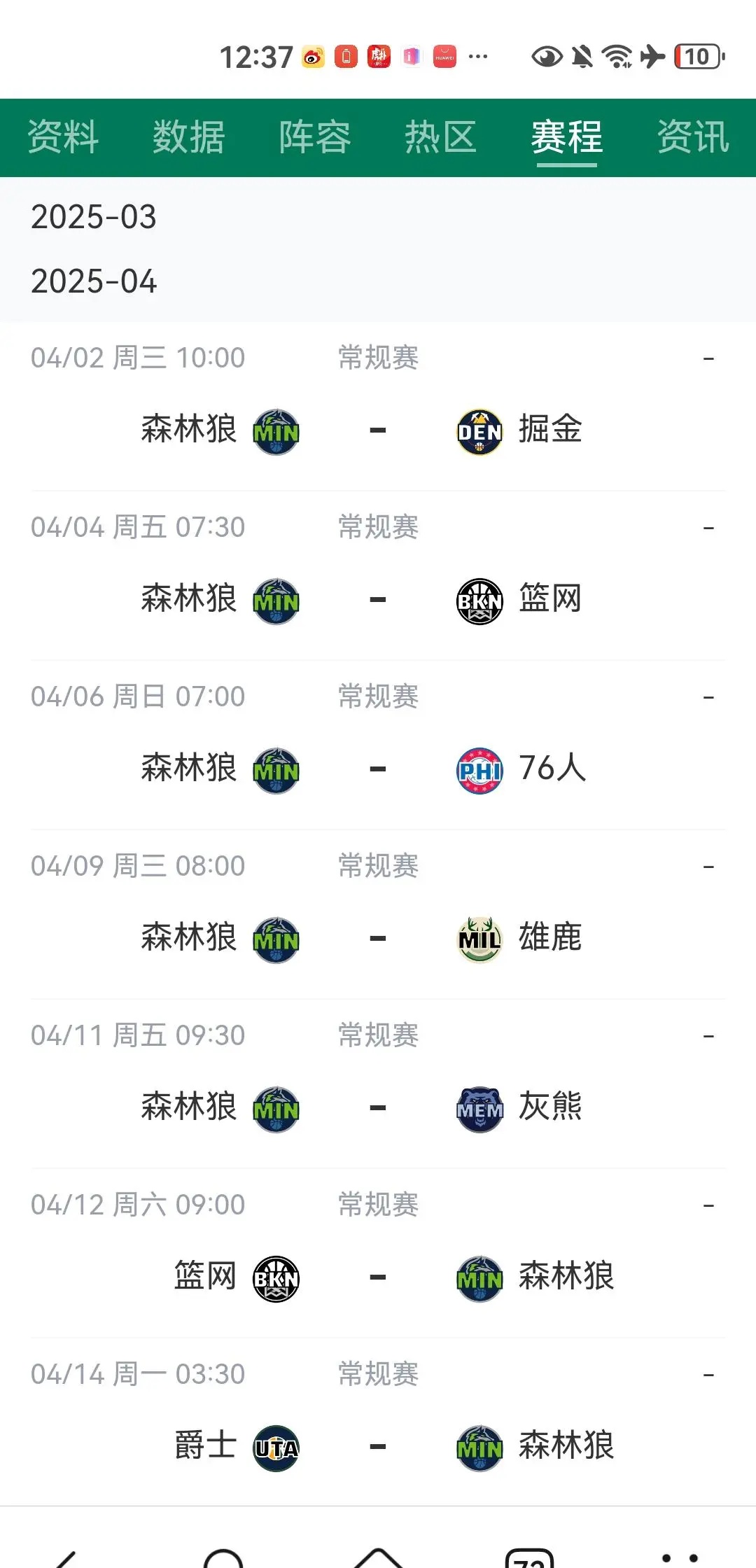Switch to the 数据 tab
Screen dimensions: 756x1568
pyautogui.click(x=189, y=137)
